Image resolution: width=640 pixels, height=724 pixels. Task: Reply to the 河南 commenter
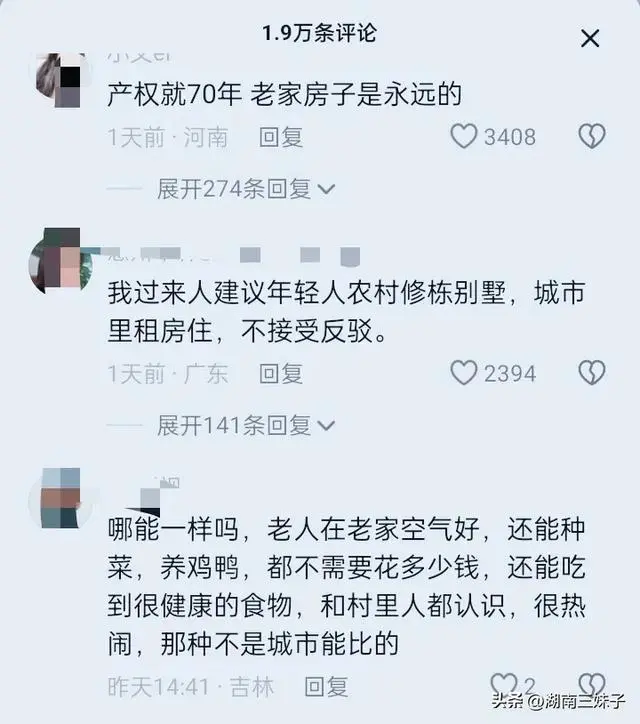[x=281, y=137]
